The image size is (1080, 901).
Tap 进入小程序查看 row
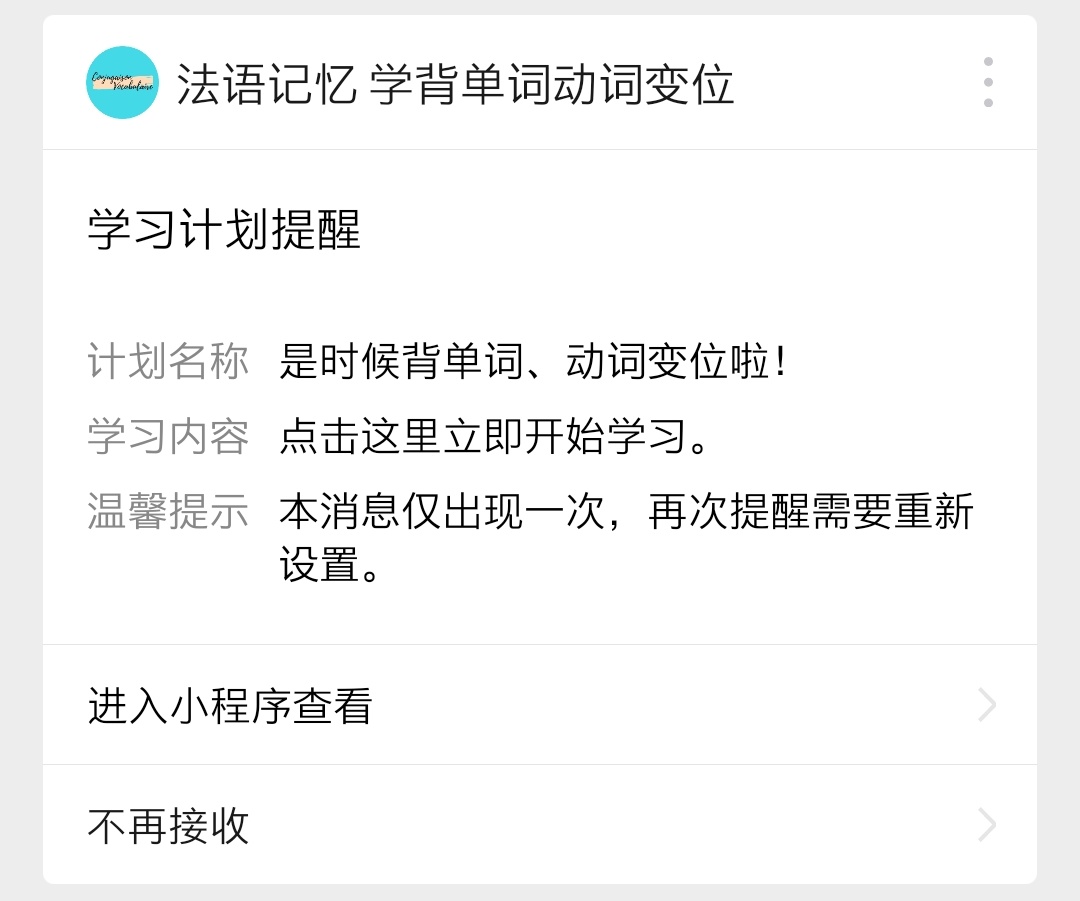coord(539,706)
